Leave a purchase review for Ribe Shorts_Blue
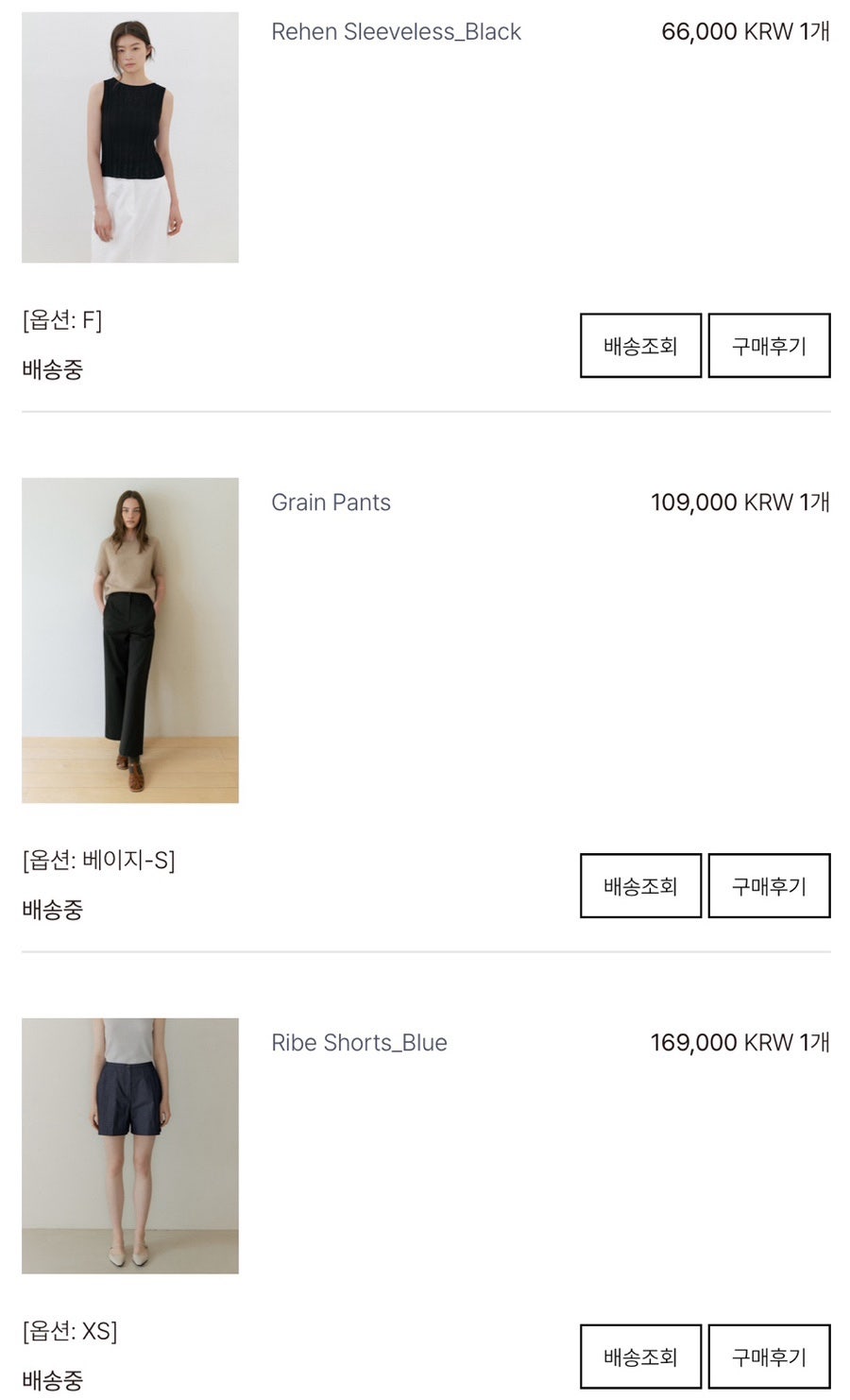Screen dimensions: 850x1400 coord(769,1357)
